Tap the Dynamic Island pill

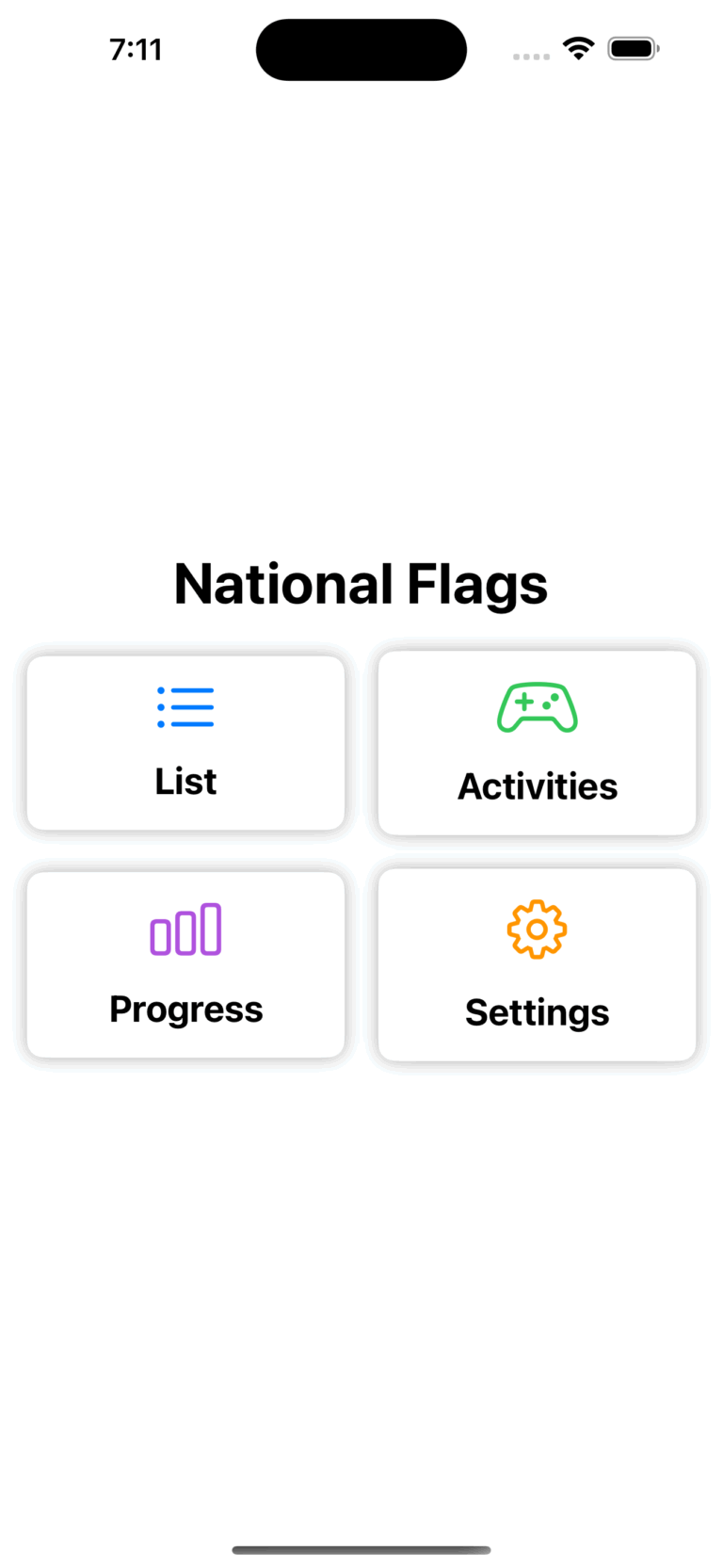361,49
